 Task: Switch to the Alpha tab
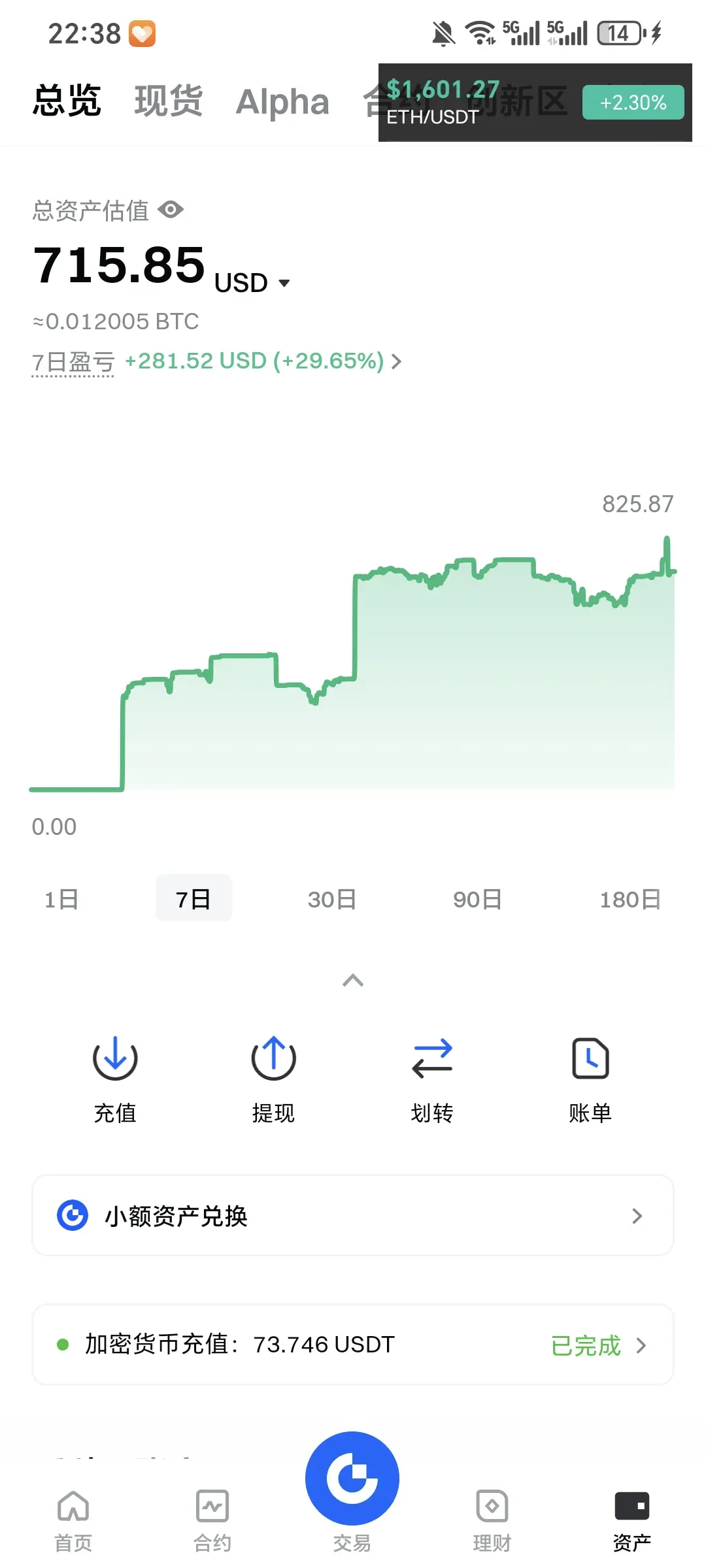pyautogui.click(x=282, y=101)
